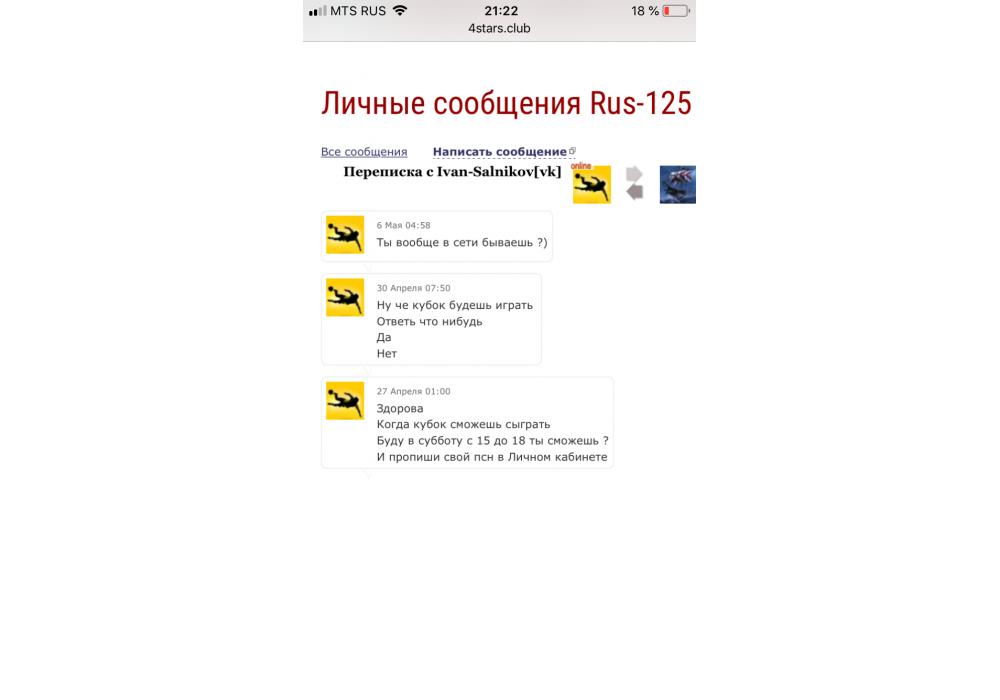Open sender avatar on 30 Апреля message

[x=345, y=298]
